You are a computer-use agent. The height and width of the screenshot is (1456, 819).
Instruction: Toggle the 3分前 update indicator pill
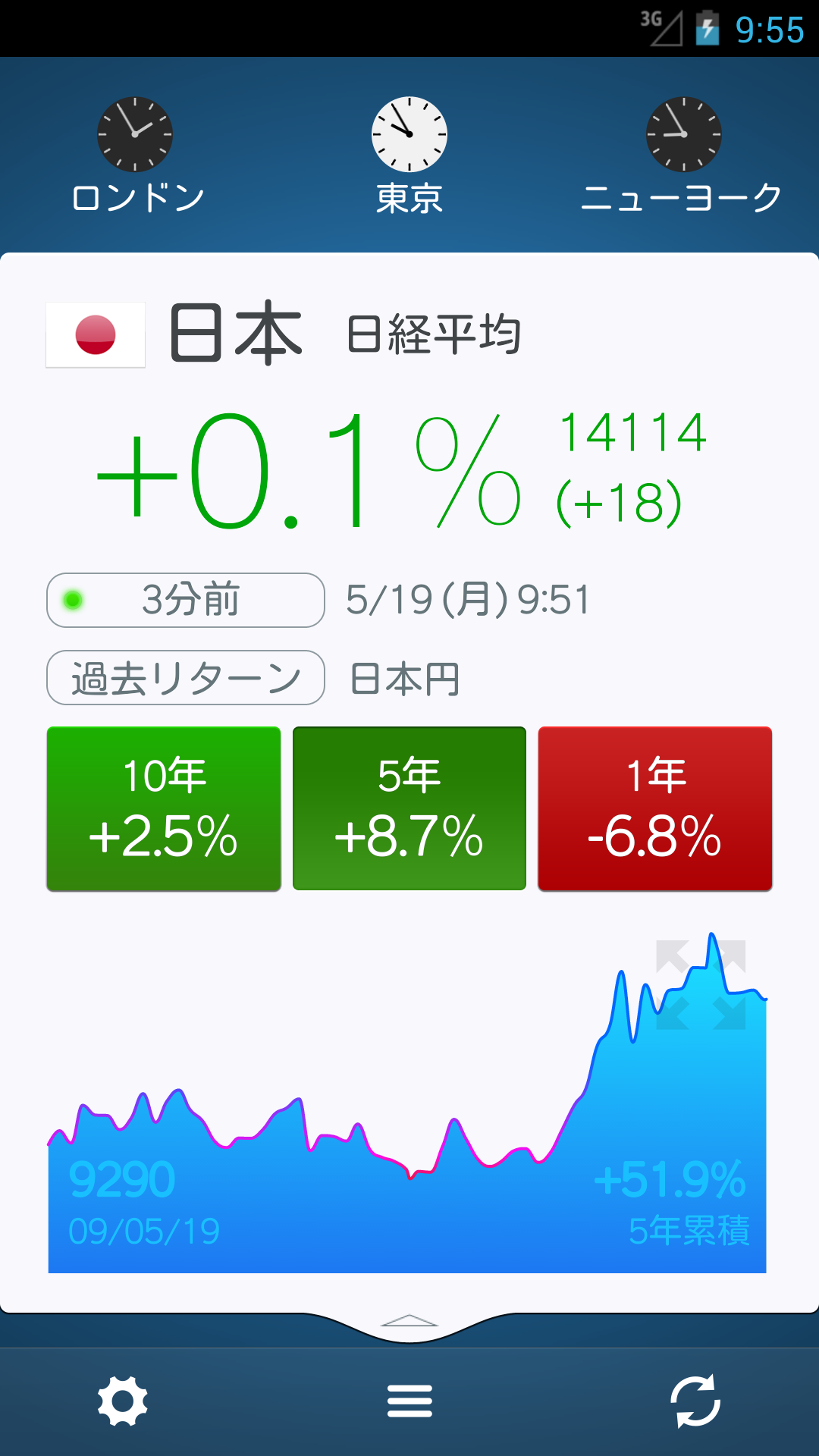(x=184, y=600)
